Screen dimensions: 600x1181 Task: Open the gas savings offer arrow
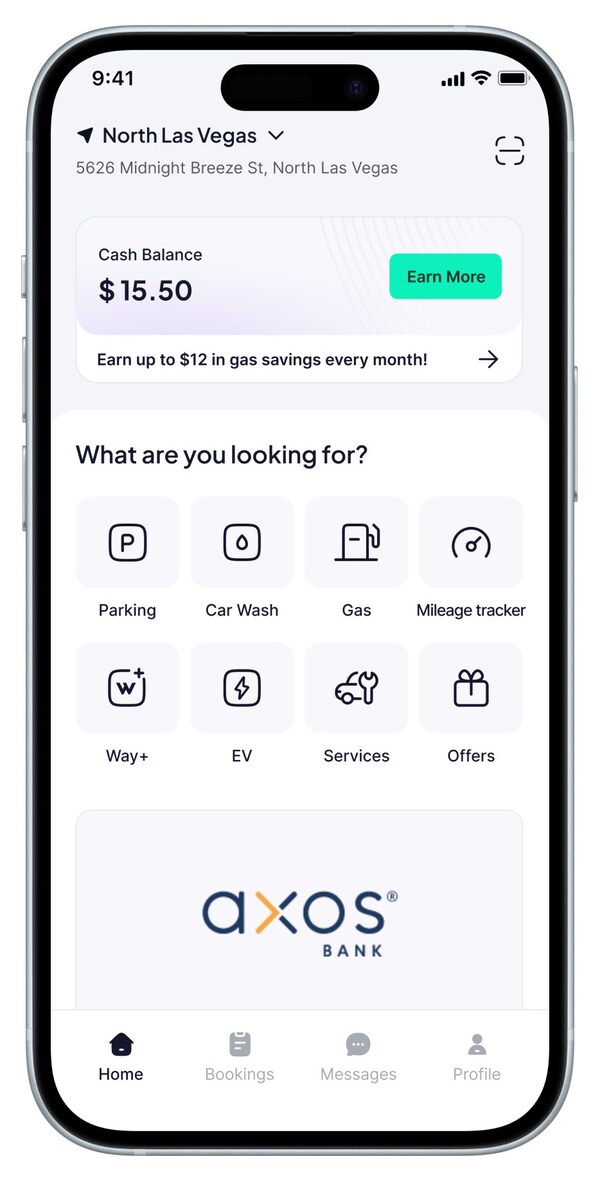pos(489,359)
